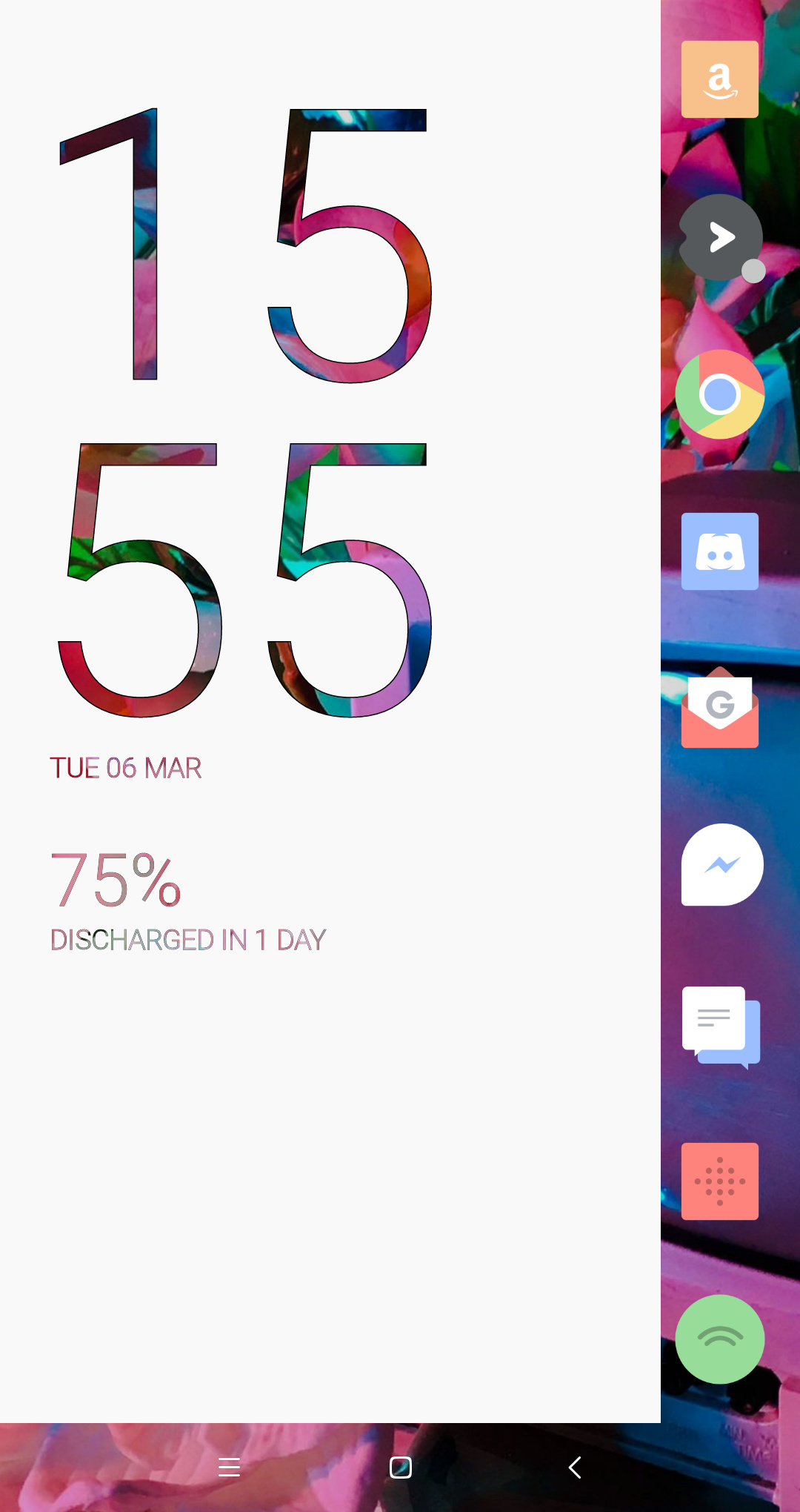
Task: Open the dark arrow app icon
Action: [720, 237]
